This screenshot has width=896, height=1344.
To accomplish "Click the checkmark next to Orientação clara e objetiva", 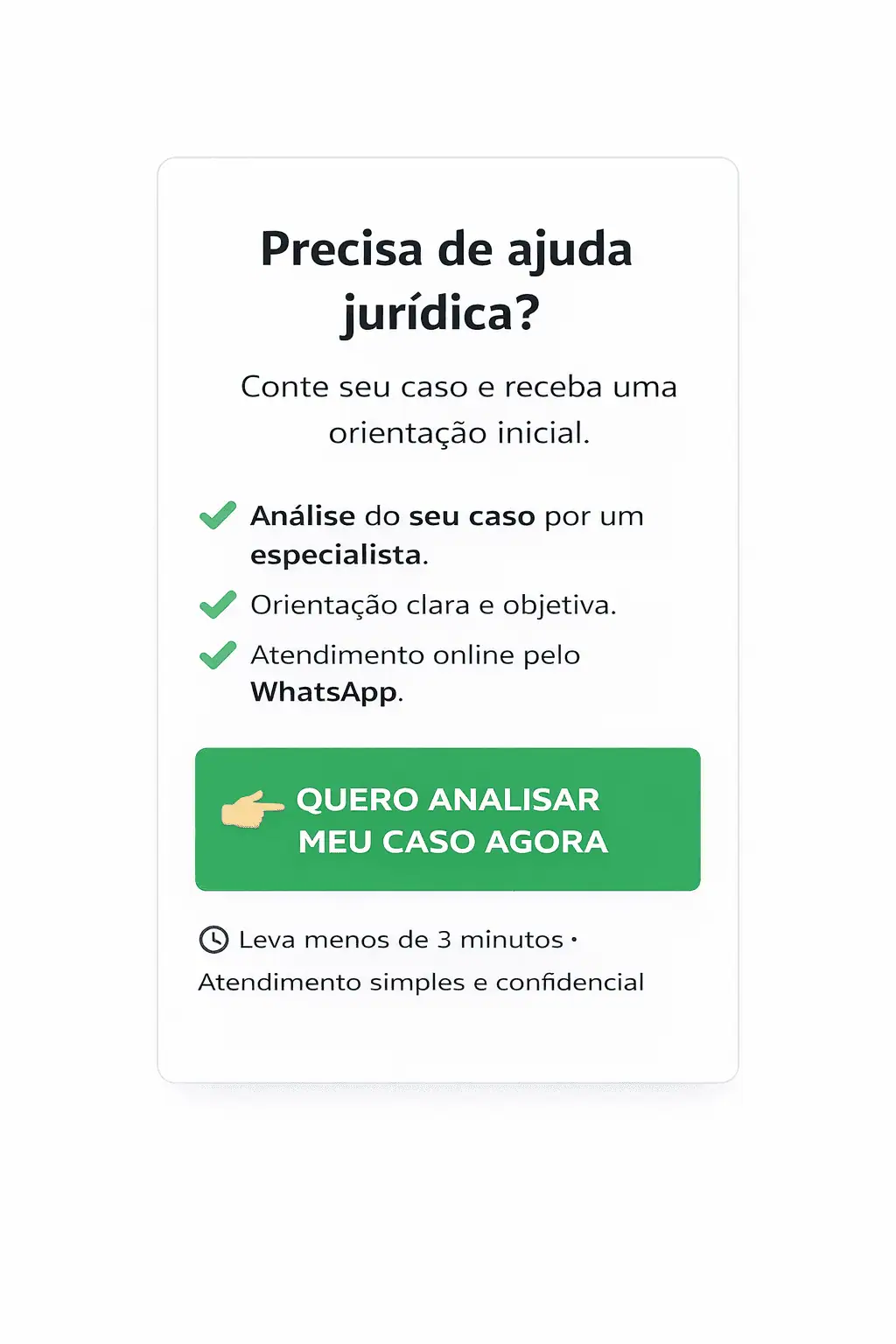I will (x=219, y=605).
